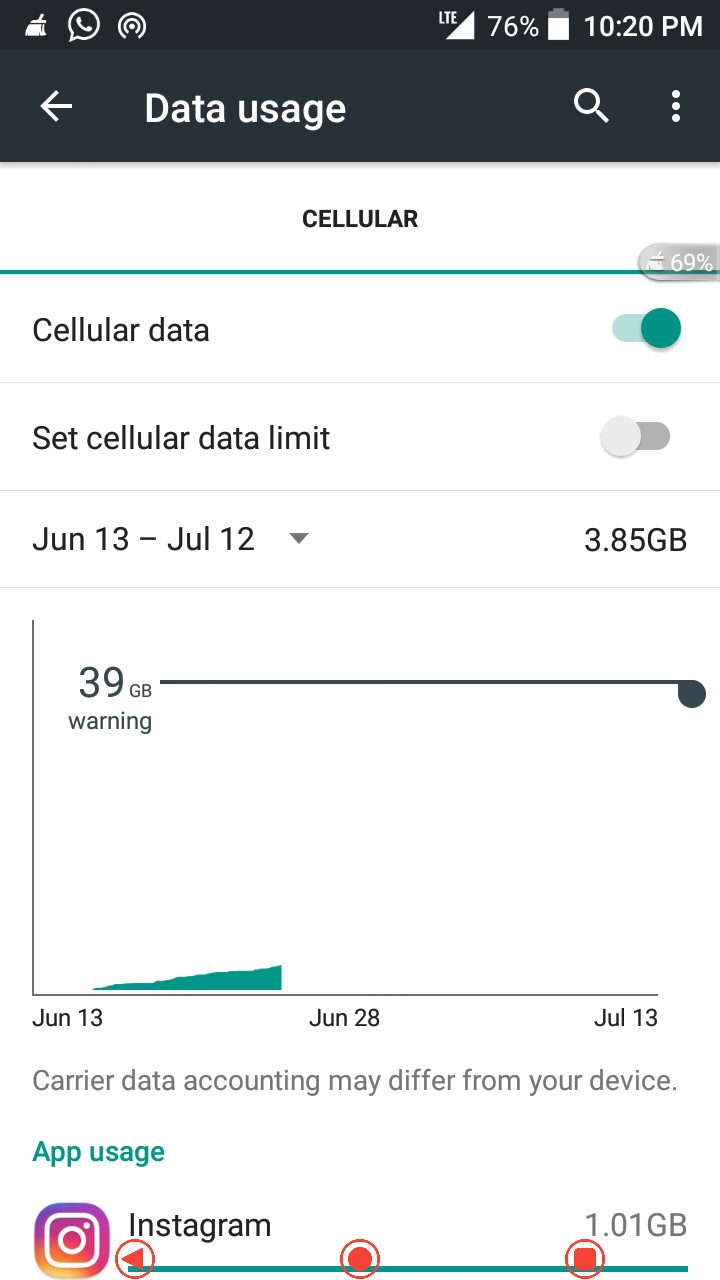The width and height of the screenshot is (720, 1280).
Task: Open the overflow menu
Action: click(x=676, y=106)
